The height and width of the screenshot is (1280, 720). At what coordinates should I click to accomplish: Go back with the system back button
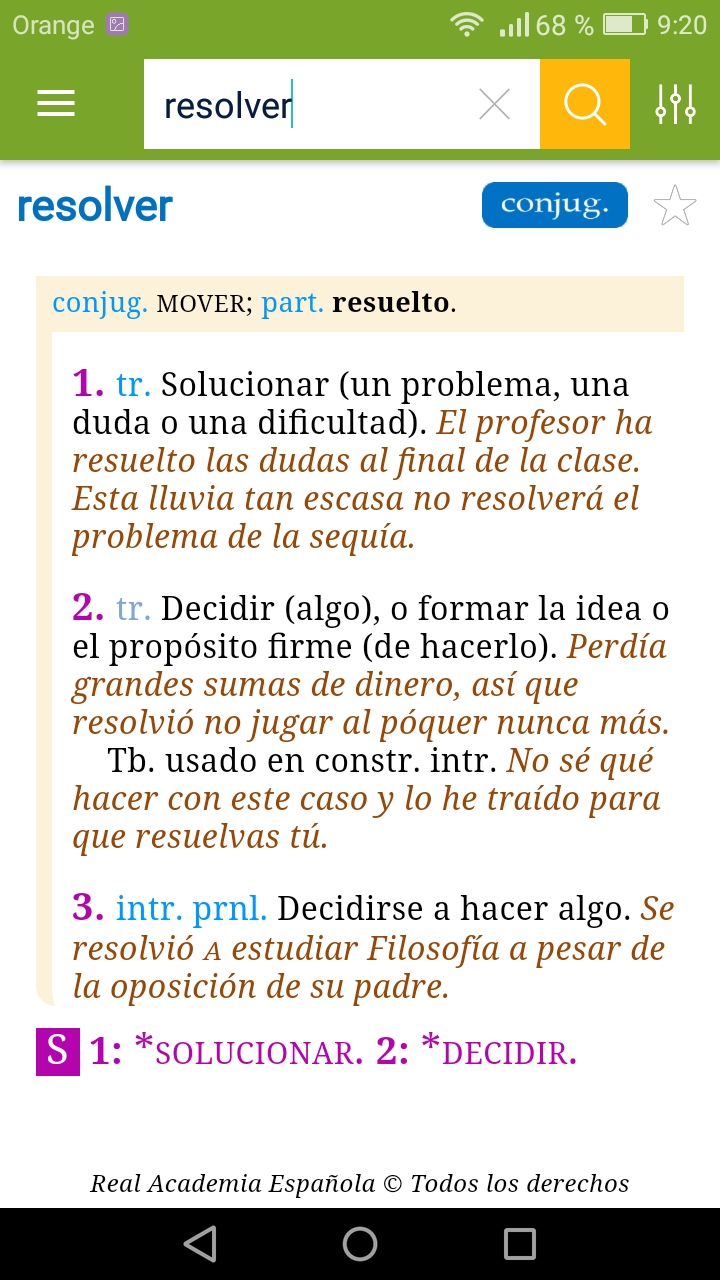(200, 1244)
